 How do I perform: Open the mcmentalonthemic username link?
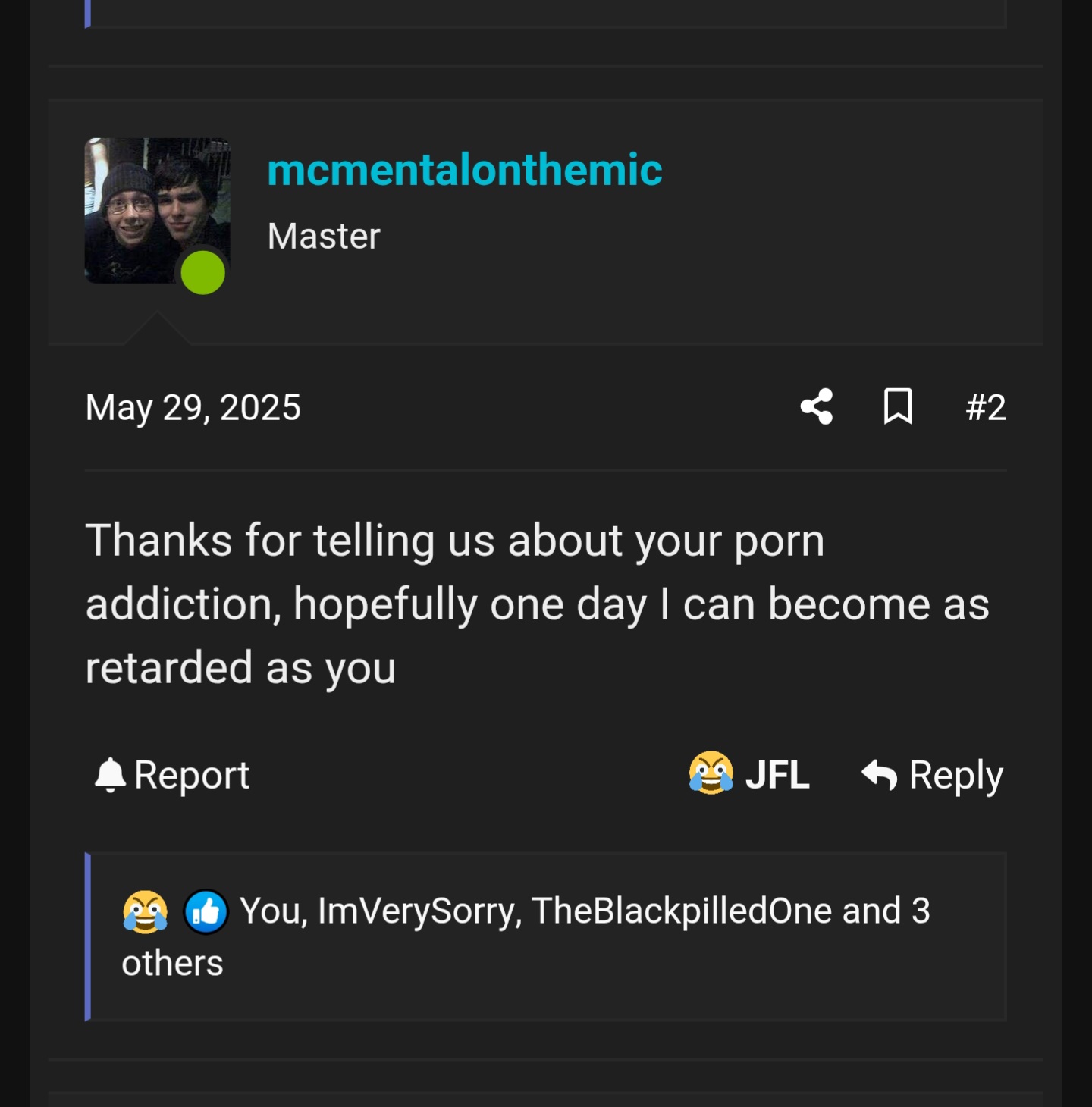pos(464,169)
